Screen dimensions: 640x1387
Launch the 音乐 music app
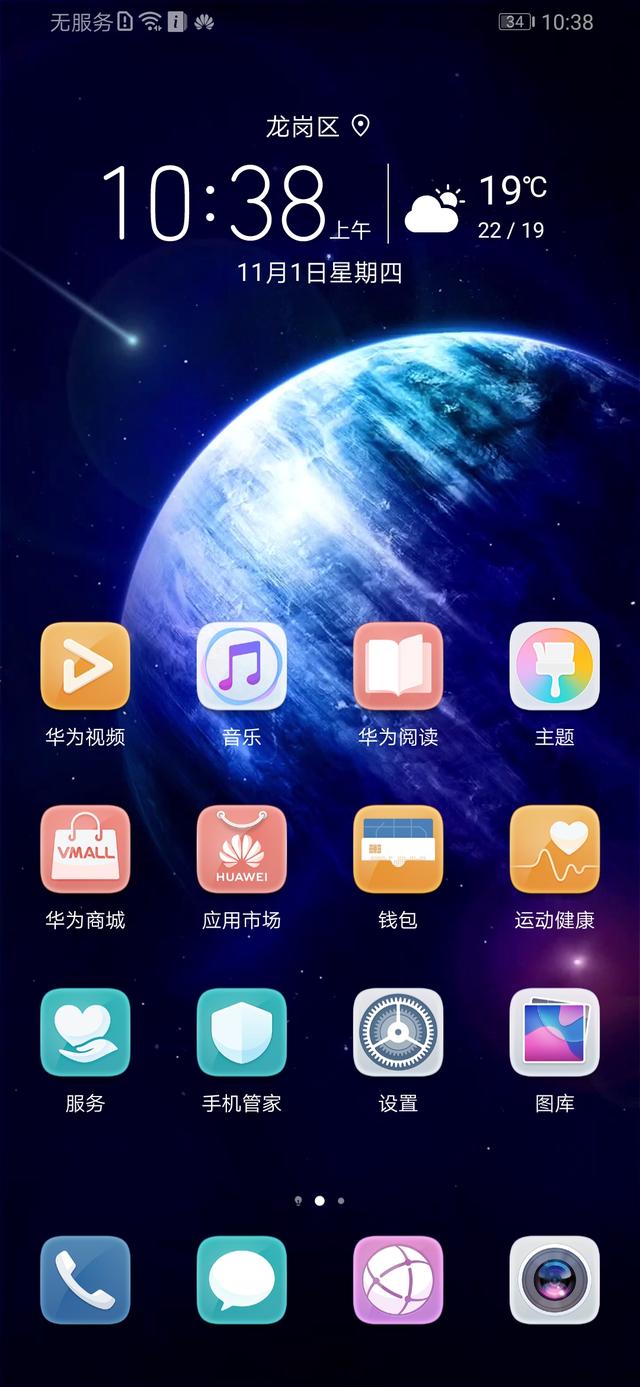pos(241,666)
